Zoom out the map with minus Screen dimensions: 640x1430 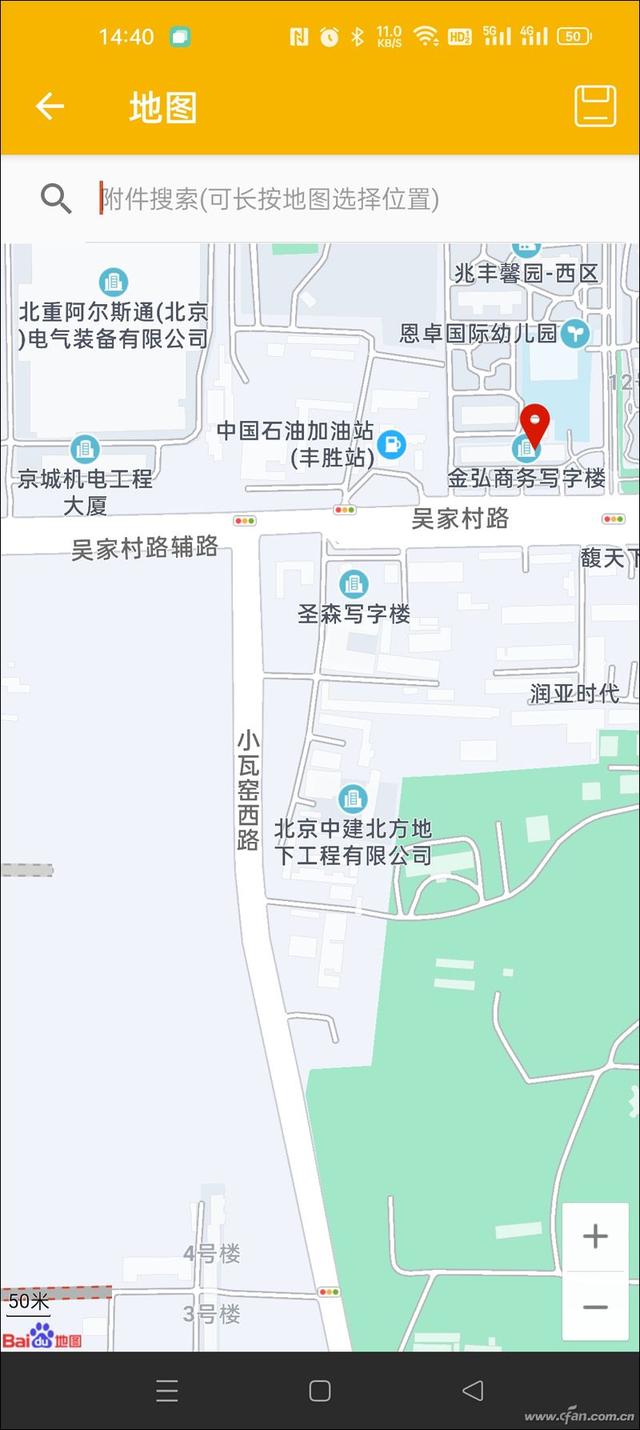coord(595,1307)
